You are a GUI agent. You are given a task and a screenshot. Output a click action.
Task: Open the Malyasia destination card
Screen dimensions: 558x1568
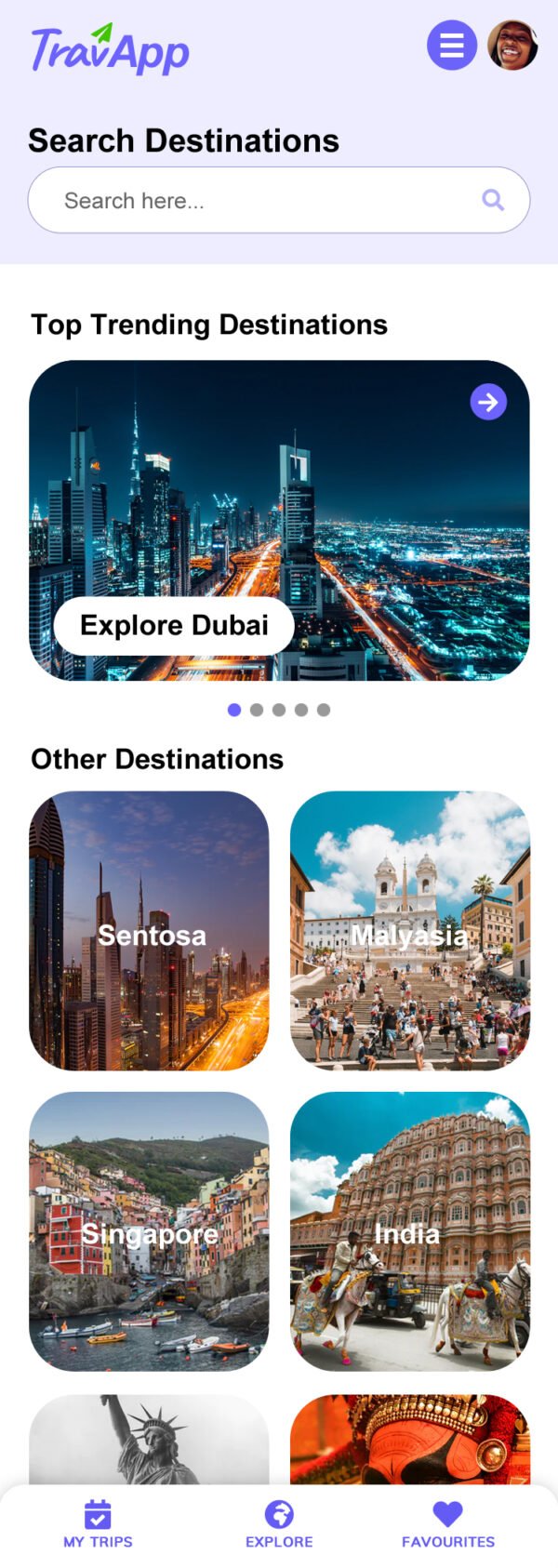[410, 931]
